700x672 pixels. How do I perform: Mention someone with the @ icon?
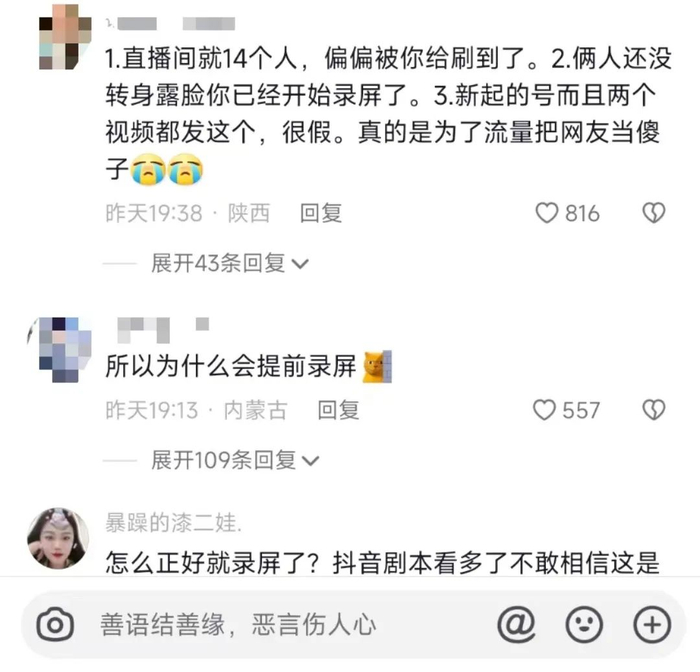[516, 626]
